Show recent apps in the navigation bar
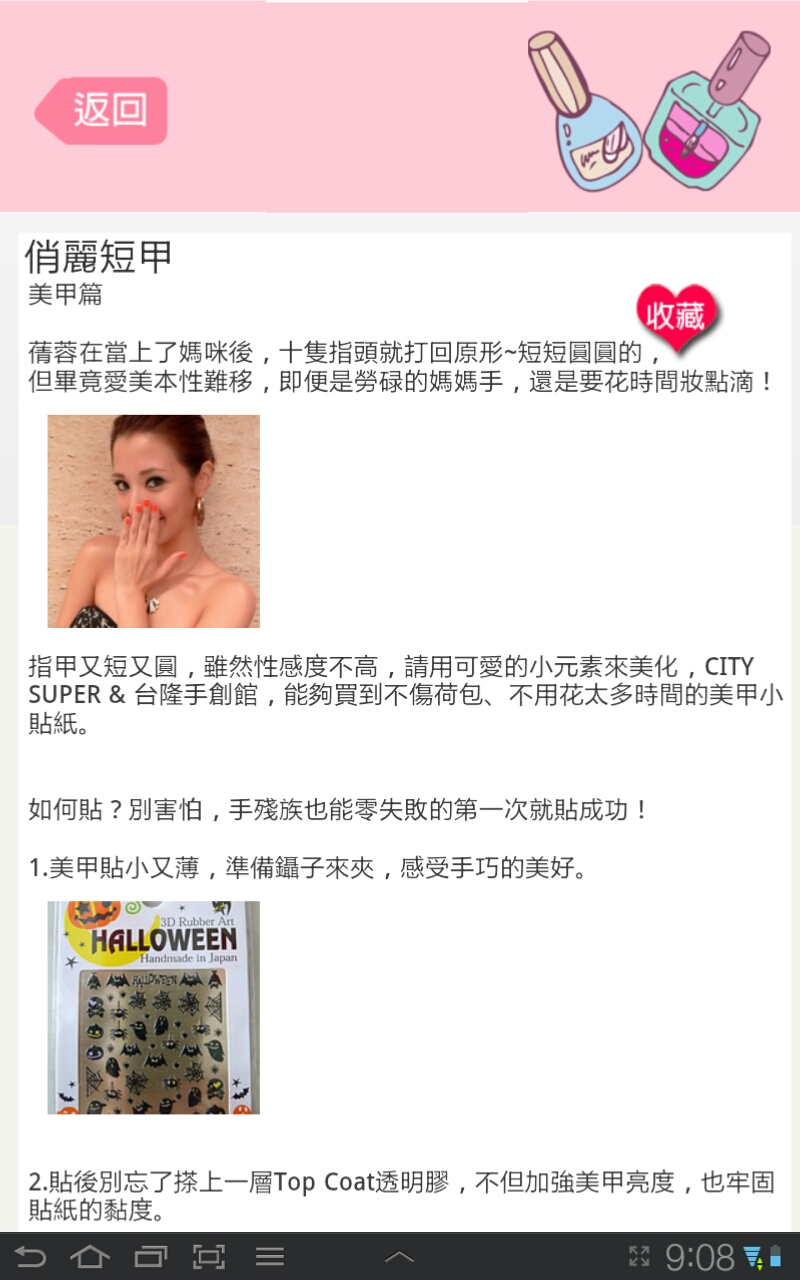 (x=150, y=1257)
